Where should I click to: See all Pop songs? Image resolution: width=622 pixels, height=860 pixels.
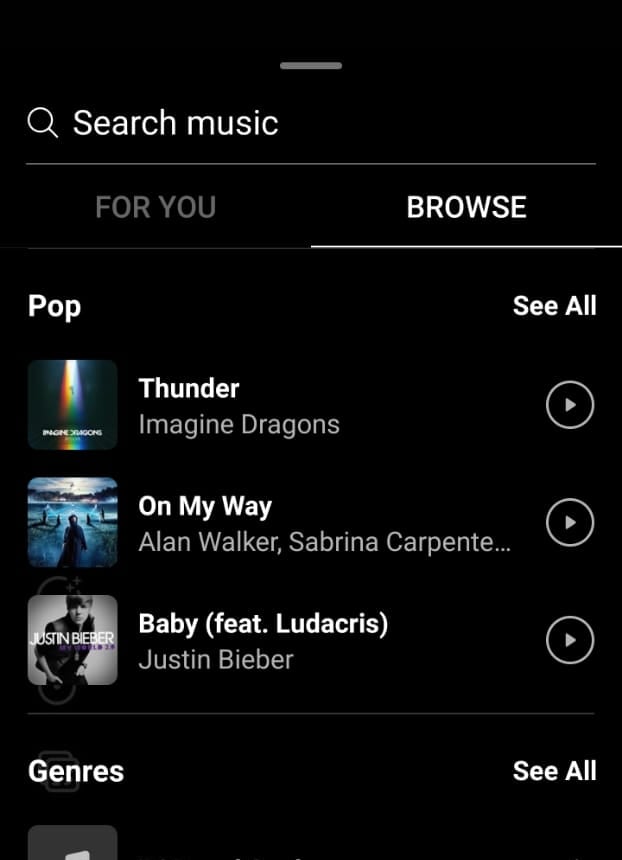click(554, 306)
